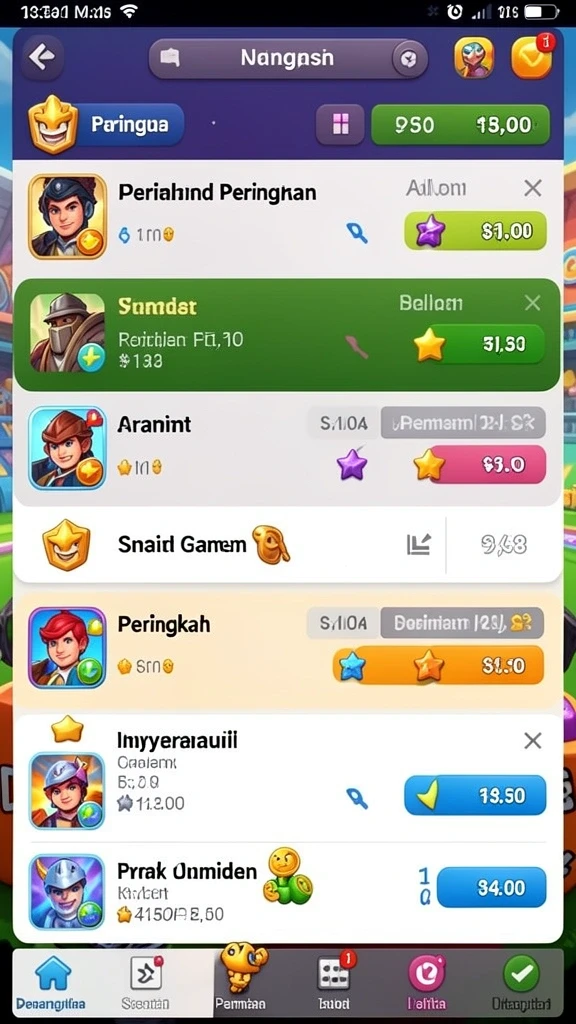Switch to the pink Delika tab
Viewport: 576px width, 1024px height.
426,982
